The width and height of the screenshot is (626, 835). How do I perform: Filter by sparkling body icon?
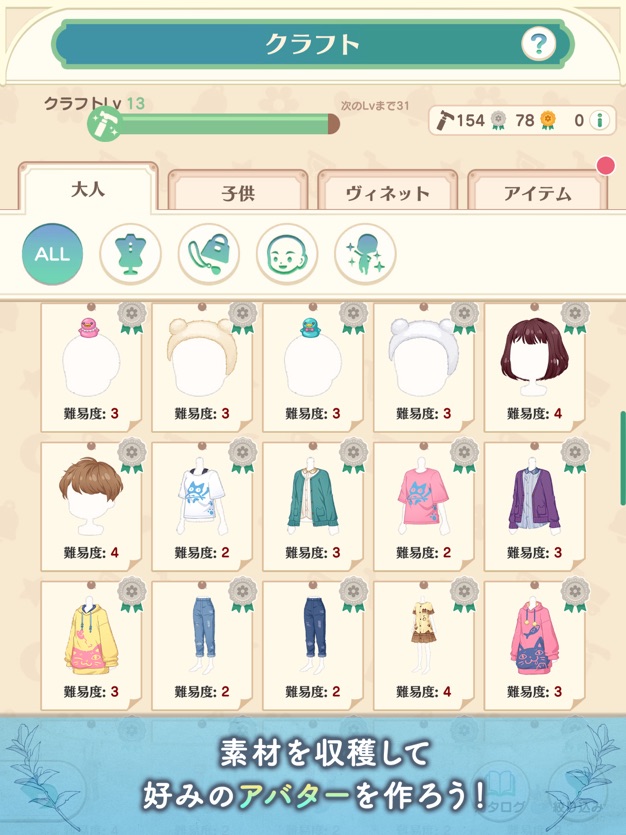(x=364, y=254)
